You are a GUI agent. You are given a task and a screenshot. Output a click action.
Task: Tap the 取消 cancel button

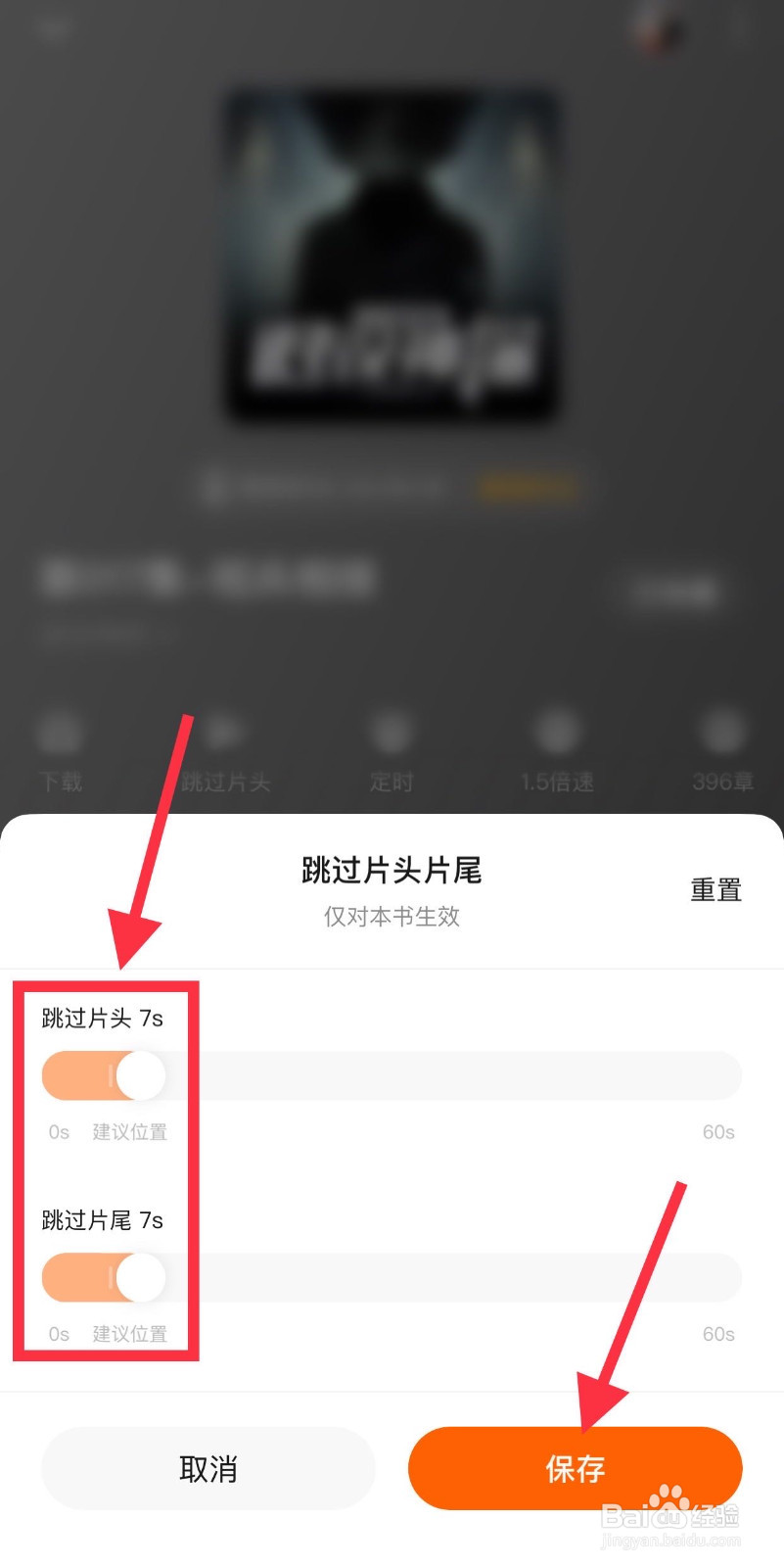click(x=208, y=1469)
